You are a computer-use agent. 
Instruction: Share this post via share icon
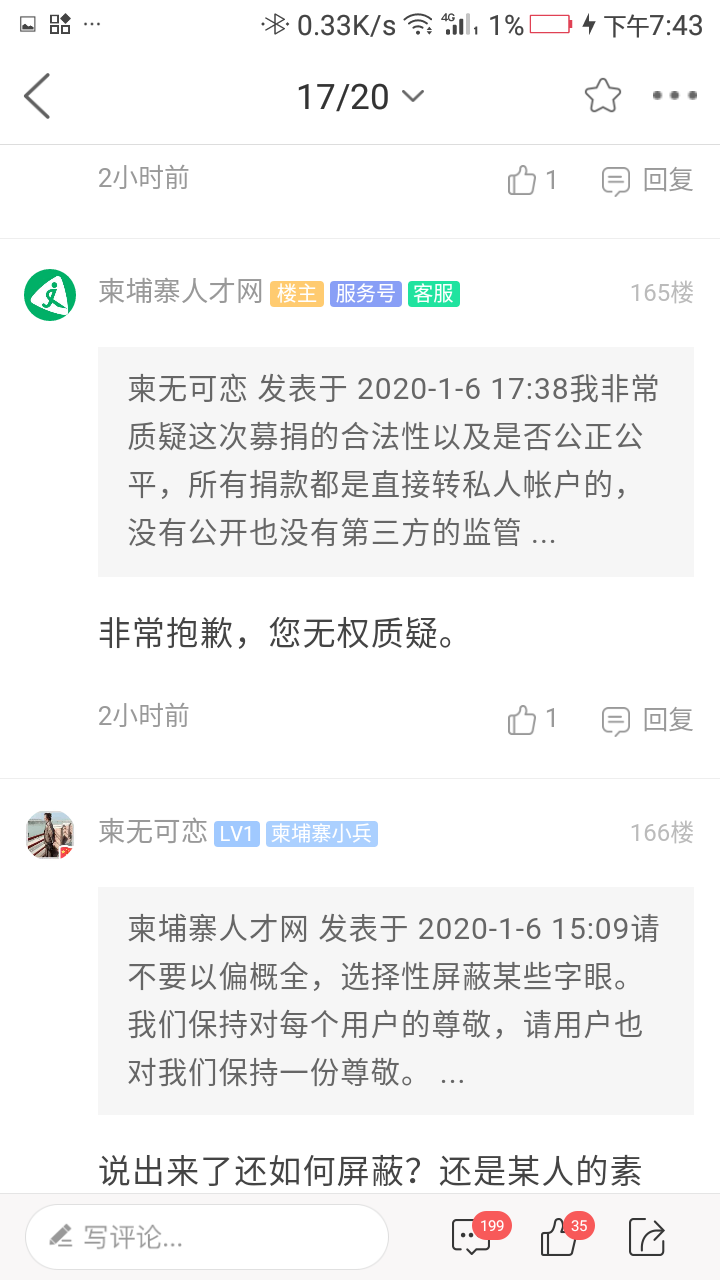(647, 1237)
